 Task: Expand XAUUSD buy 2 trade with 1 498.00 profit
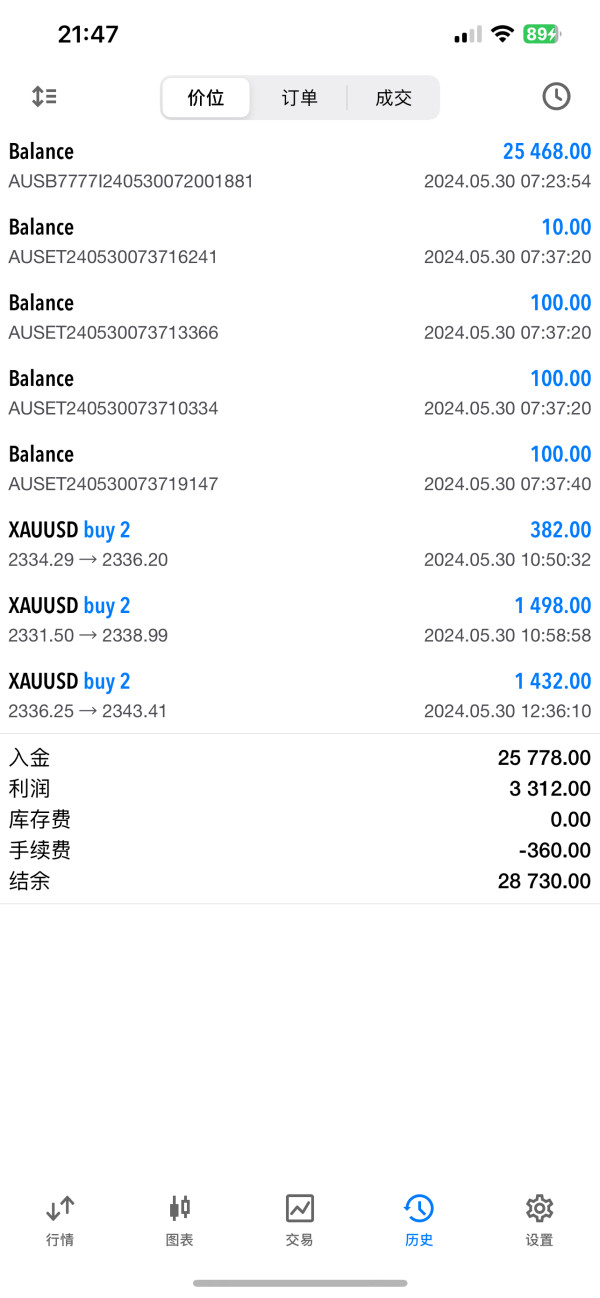[300, 620]
